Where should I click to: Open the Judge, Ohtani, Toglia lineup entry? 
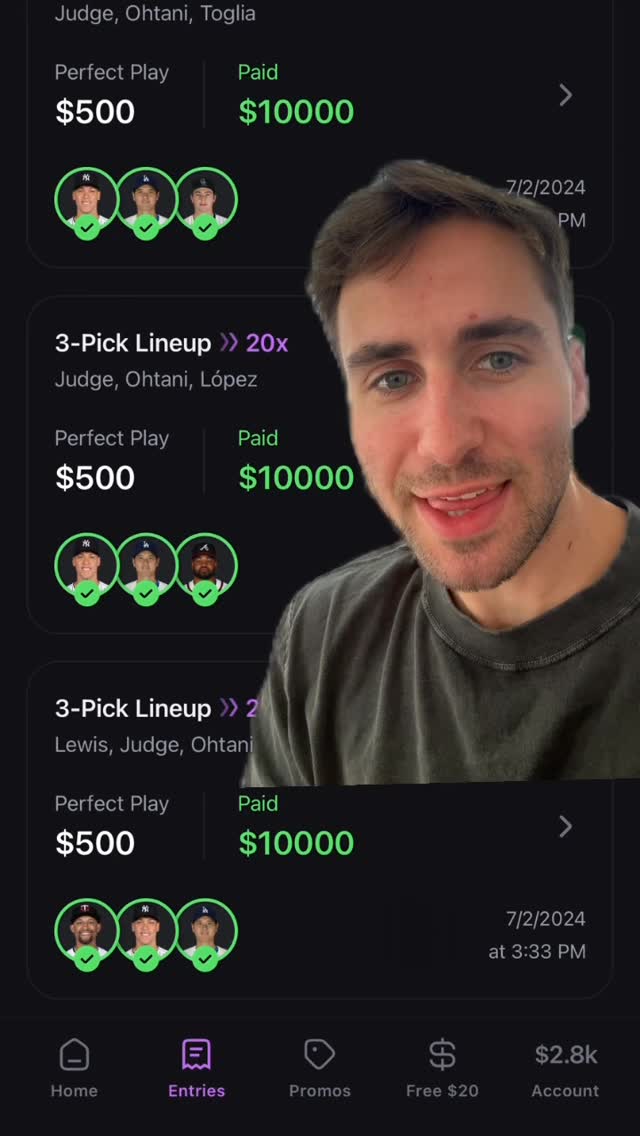[320, 134]
